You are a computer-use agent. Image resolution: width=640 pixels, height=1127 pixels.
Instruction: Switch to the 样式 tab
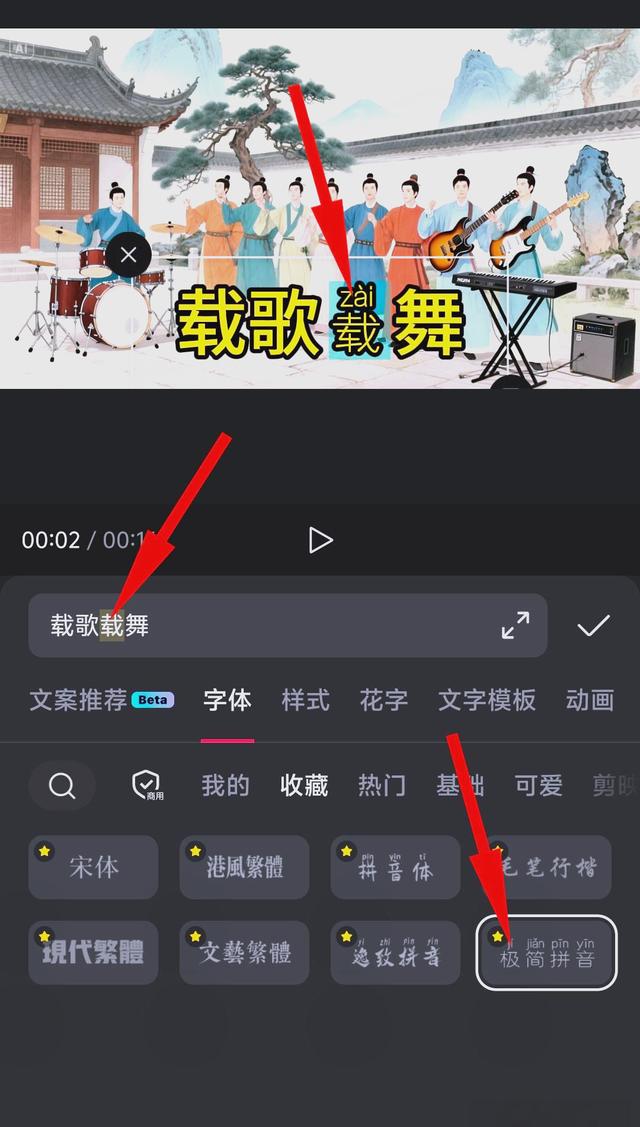pos(306,700)
